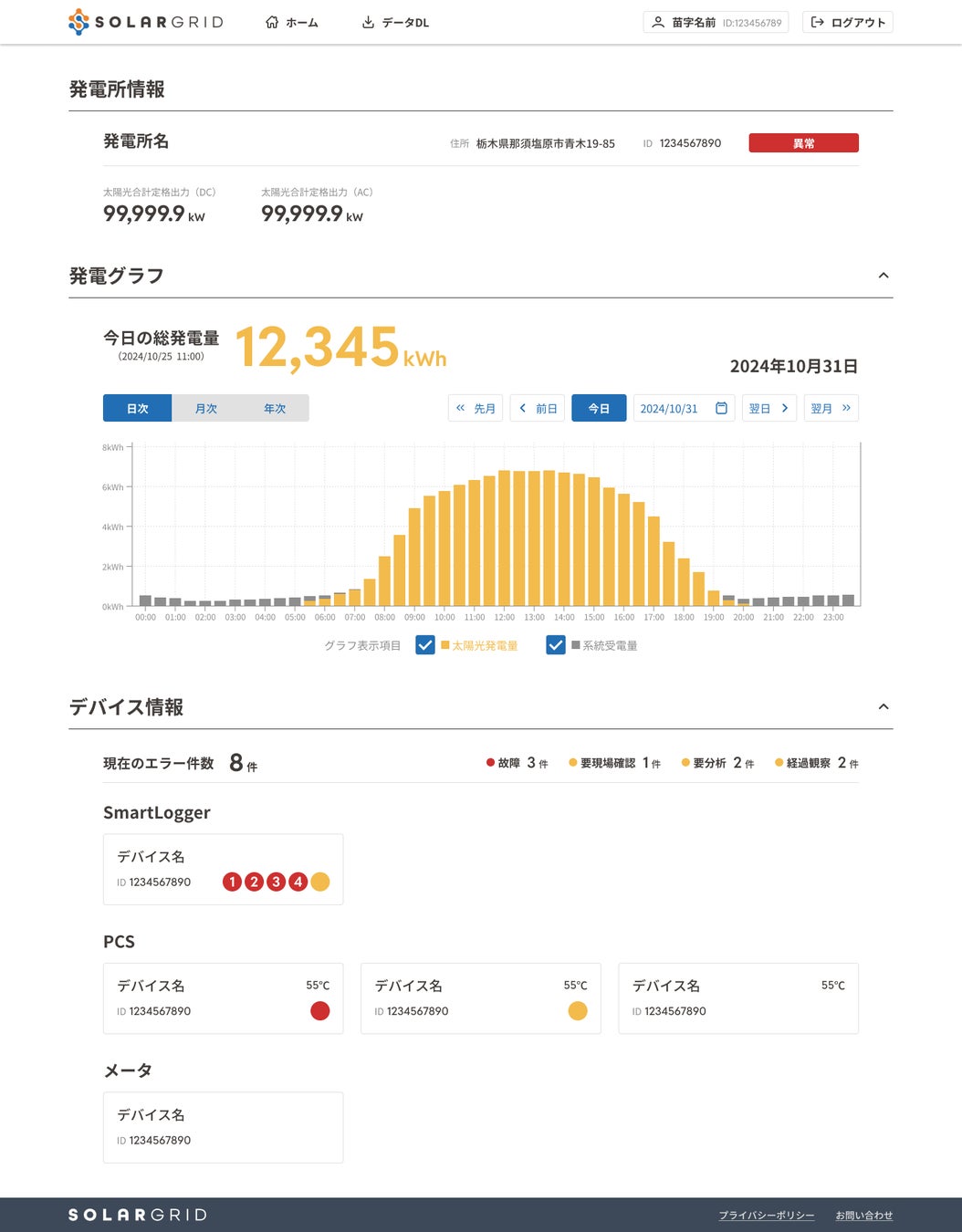Image resolution: width=962 pixels, height=1232 pixels.
Task: Uncheck the 太陽光発電量 checkbox
Action: point(425,645)
